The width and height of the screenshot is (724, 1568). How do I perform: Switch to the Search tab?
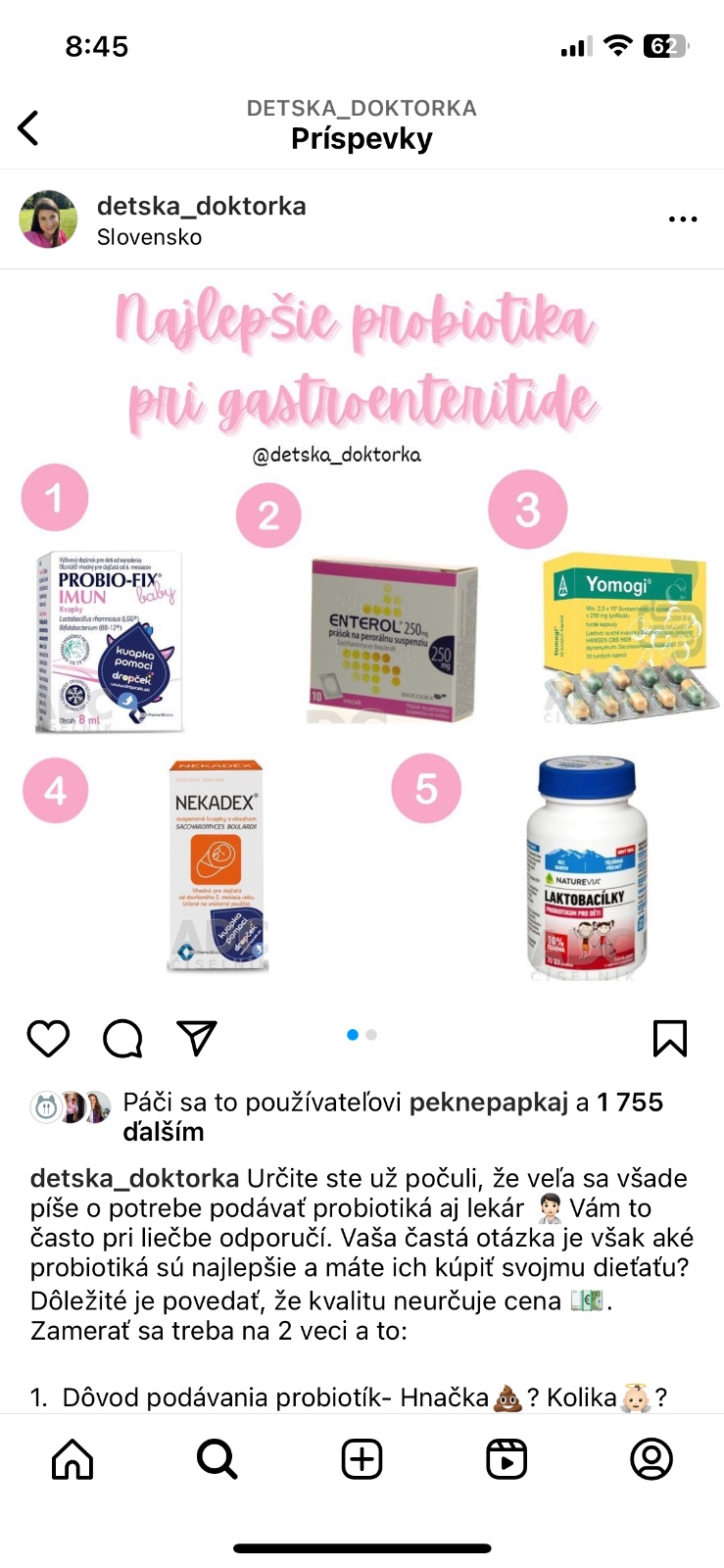click(217, 1459)
